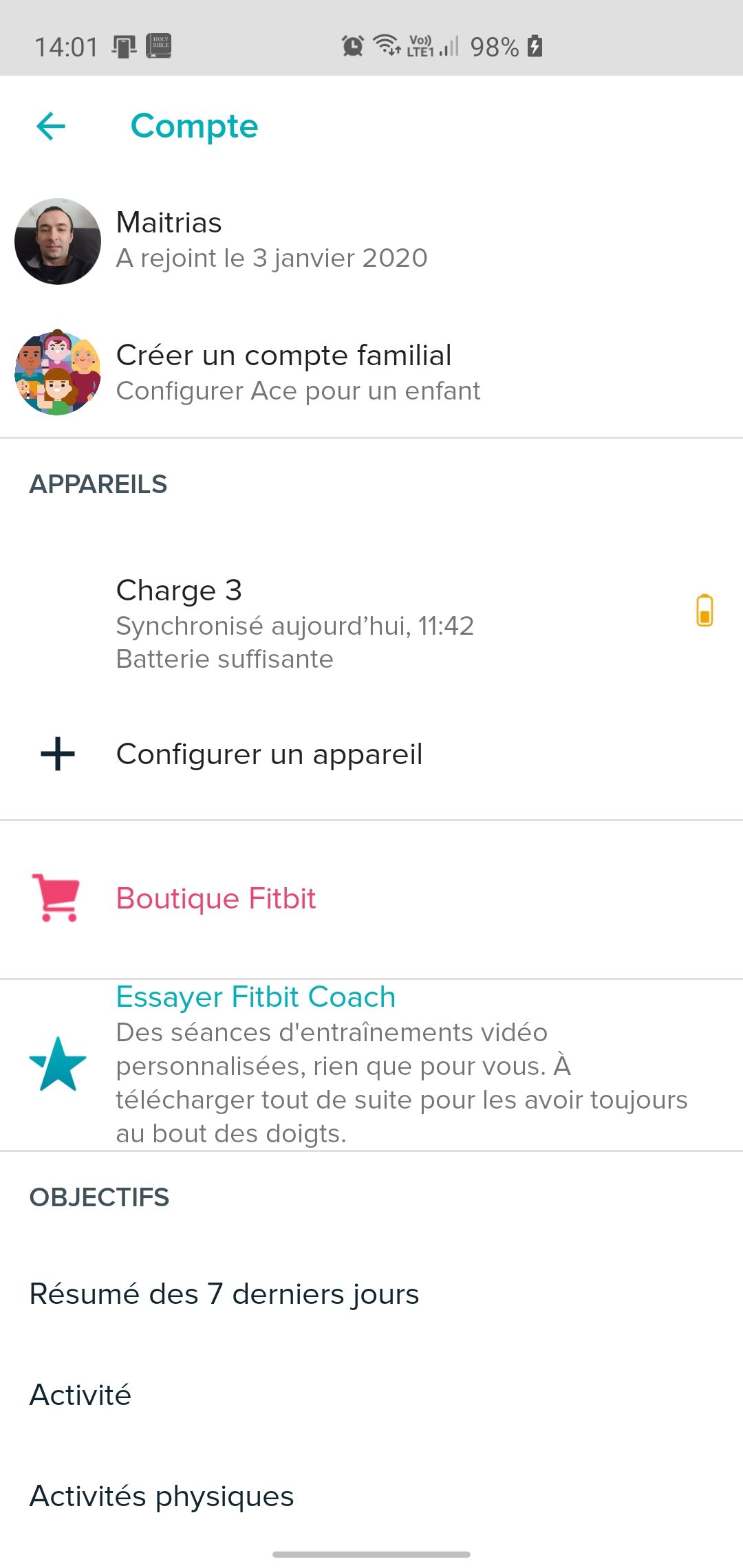
Task: Select Activités physiques
Action: [162, 1496]
